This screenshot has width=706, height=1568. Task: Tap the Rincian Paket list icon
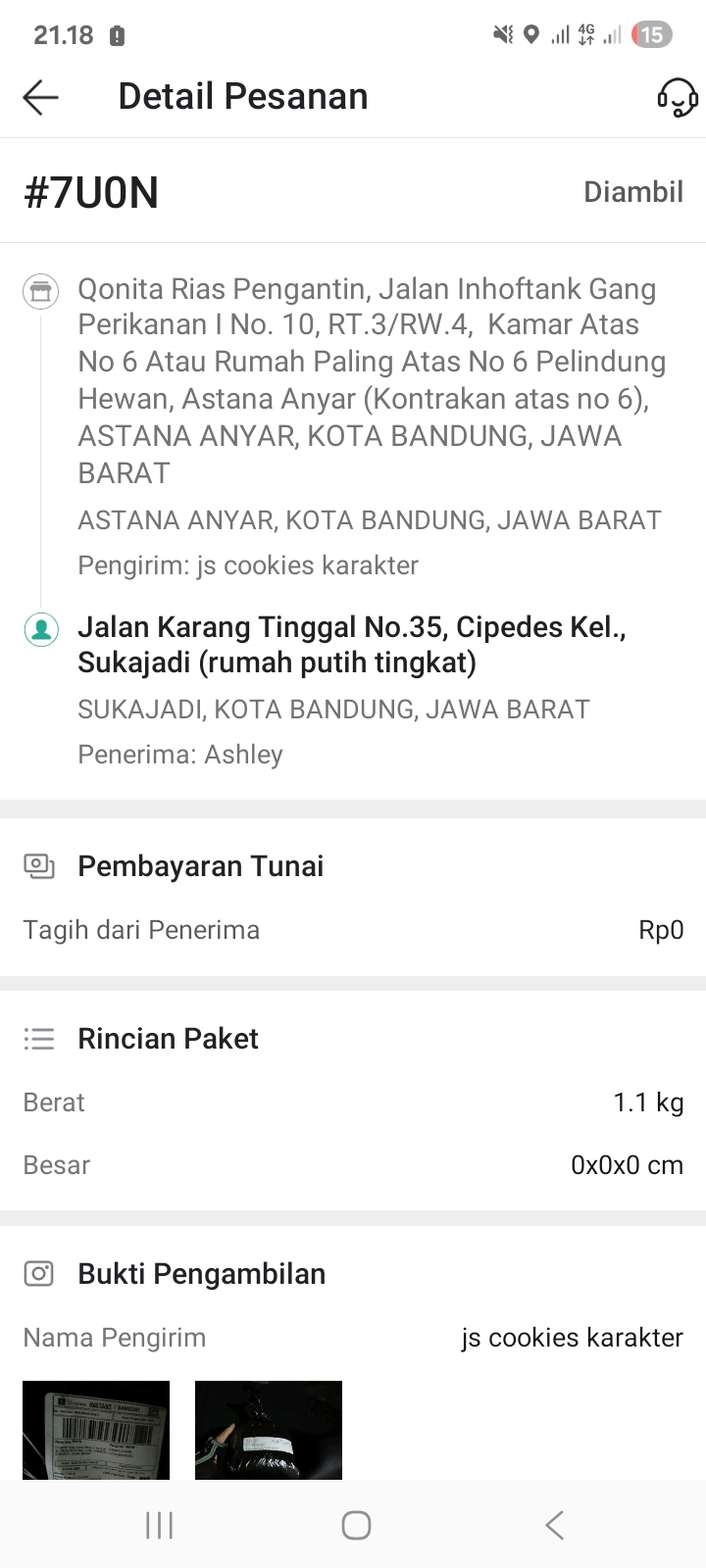pos(39,1039)
